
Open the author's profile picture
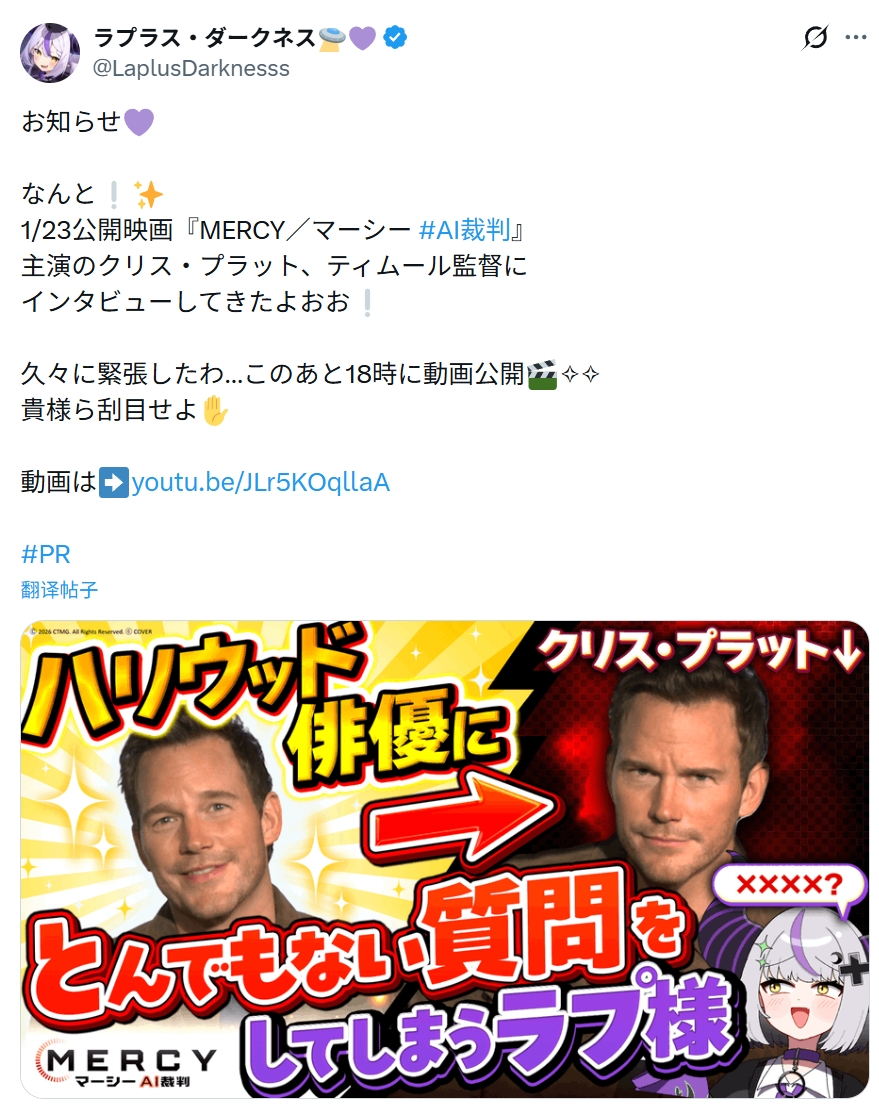(50, 52)
